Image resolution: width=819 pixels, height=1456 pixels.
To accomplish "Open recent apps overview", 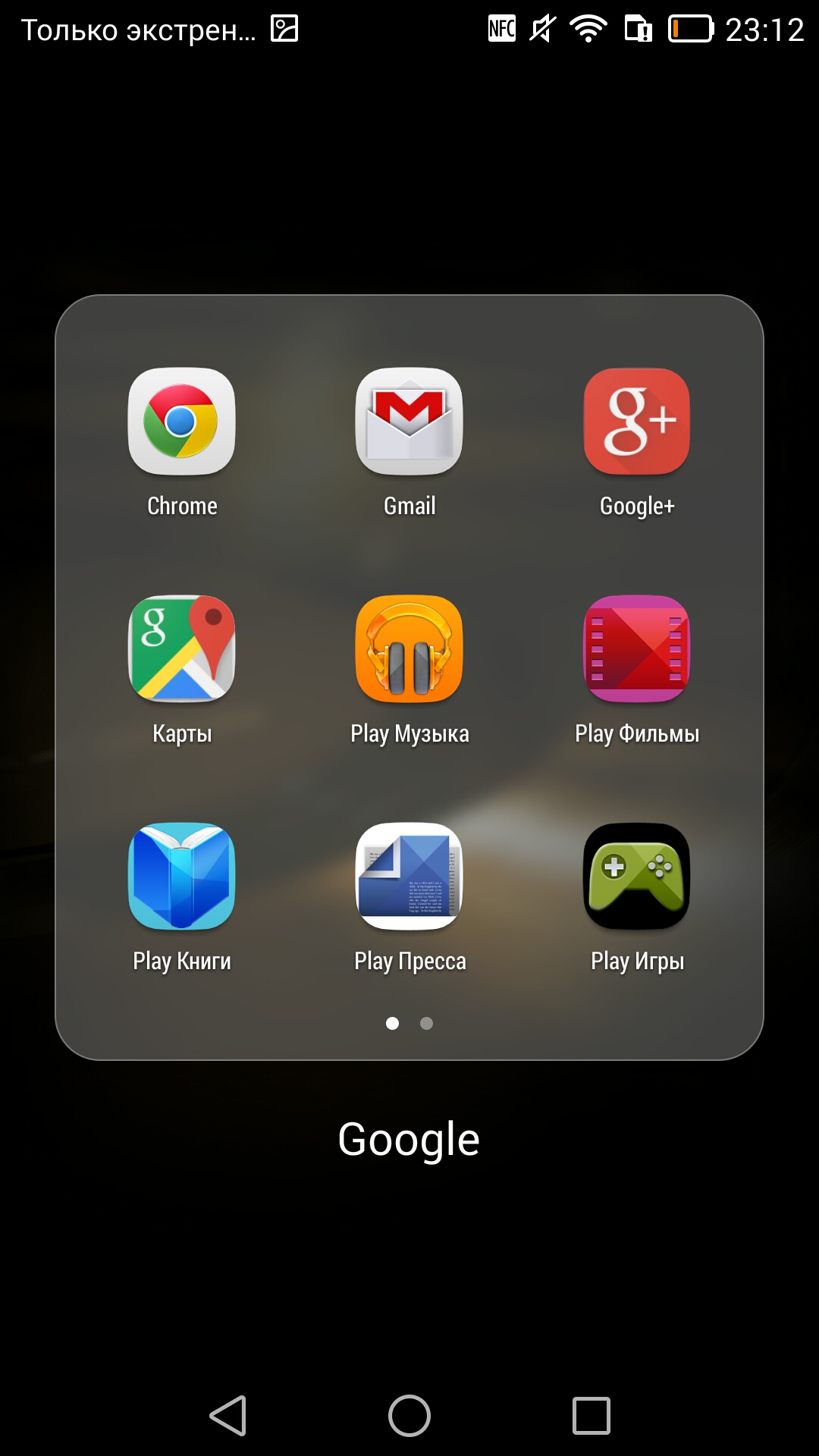I will tap(591, 1416).
